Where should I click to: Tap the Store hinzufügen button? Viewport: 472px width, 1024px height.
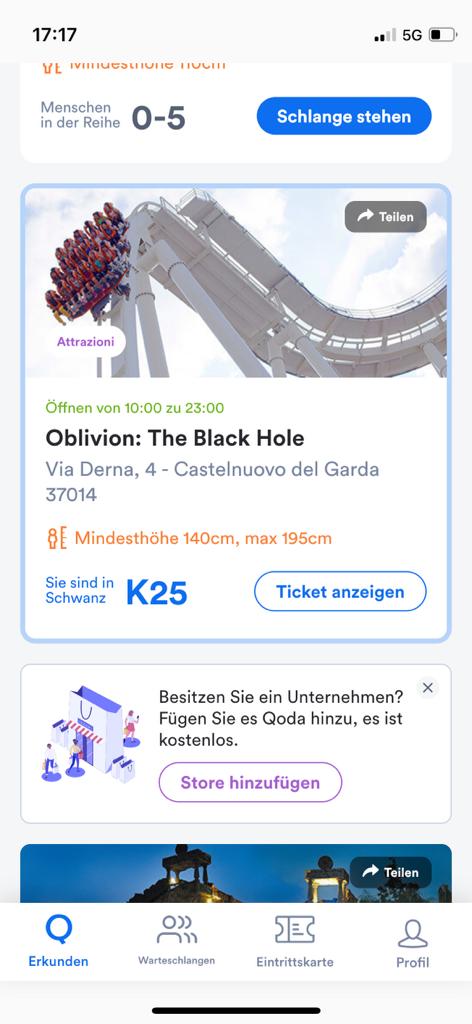[x=250, y=782]
